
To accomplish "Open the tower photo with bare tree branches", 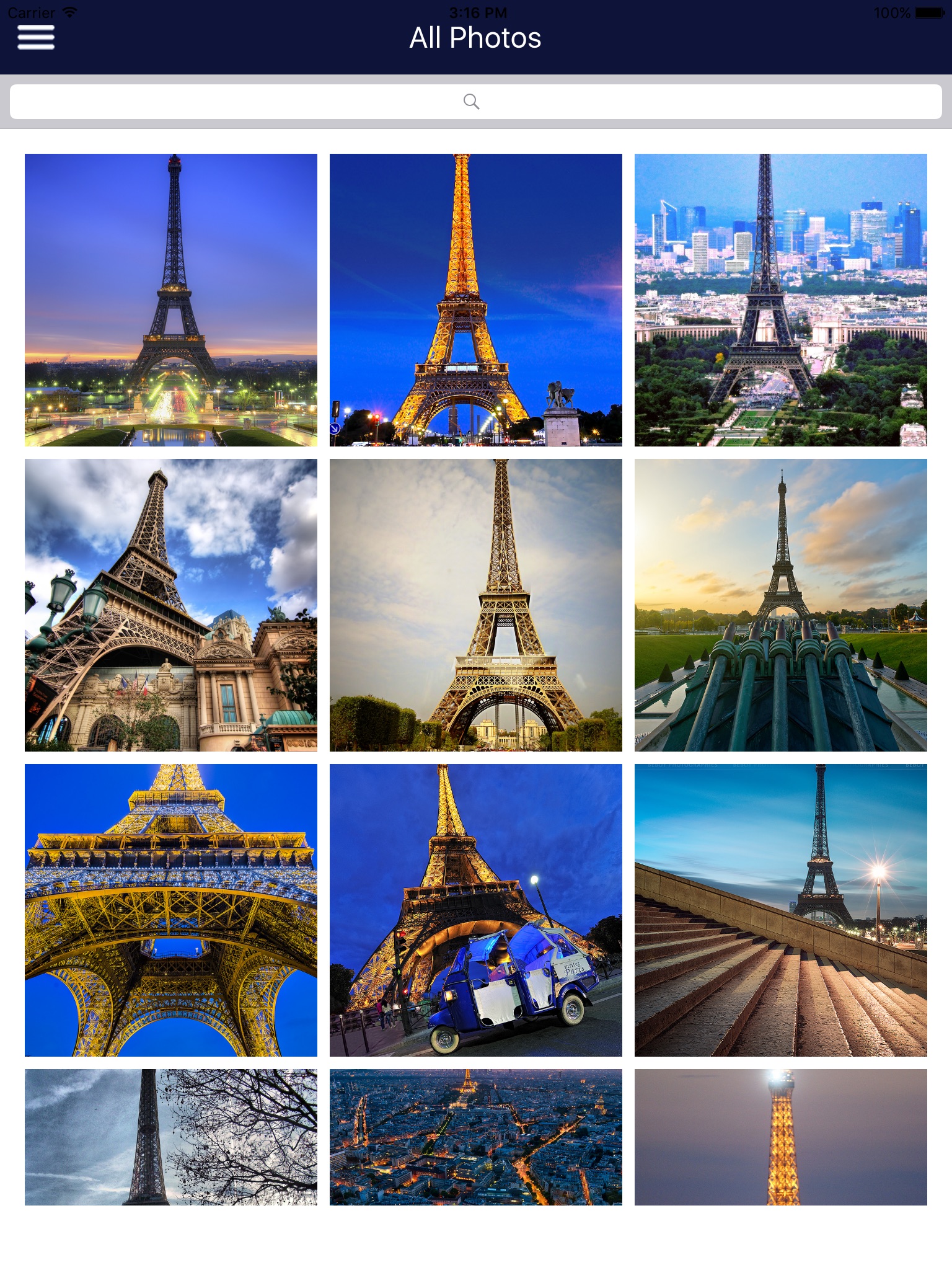I will (171, 1137).
